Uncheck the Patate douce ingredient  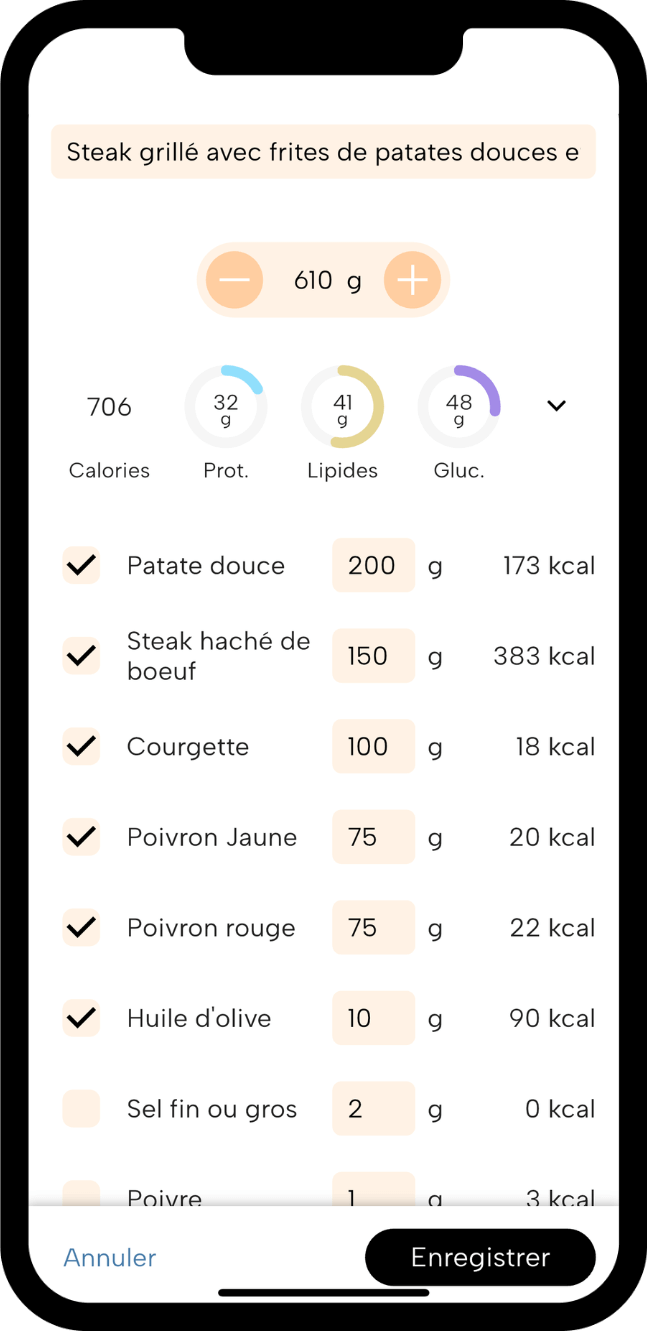(x=81, y=565)
